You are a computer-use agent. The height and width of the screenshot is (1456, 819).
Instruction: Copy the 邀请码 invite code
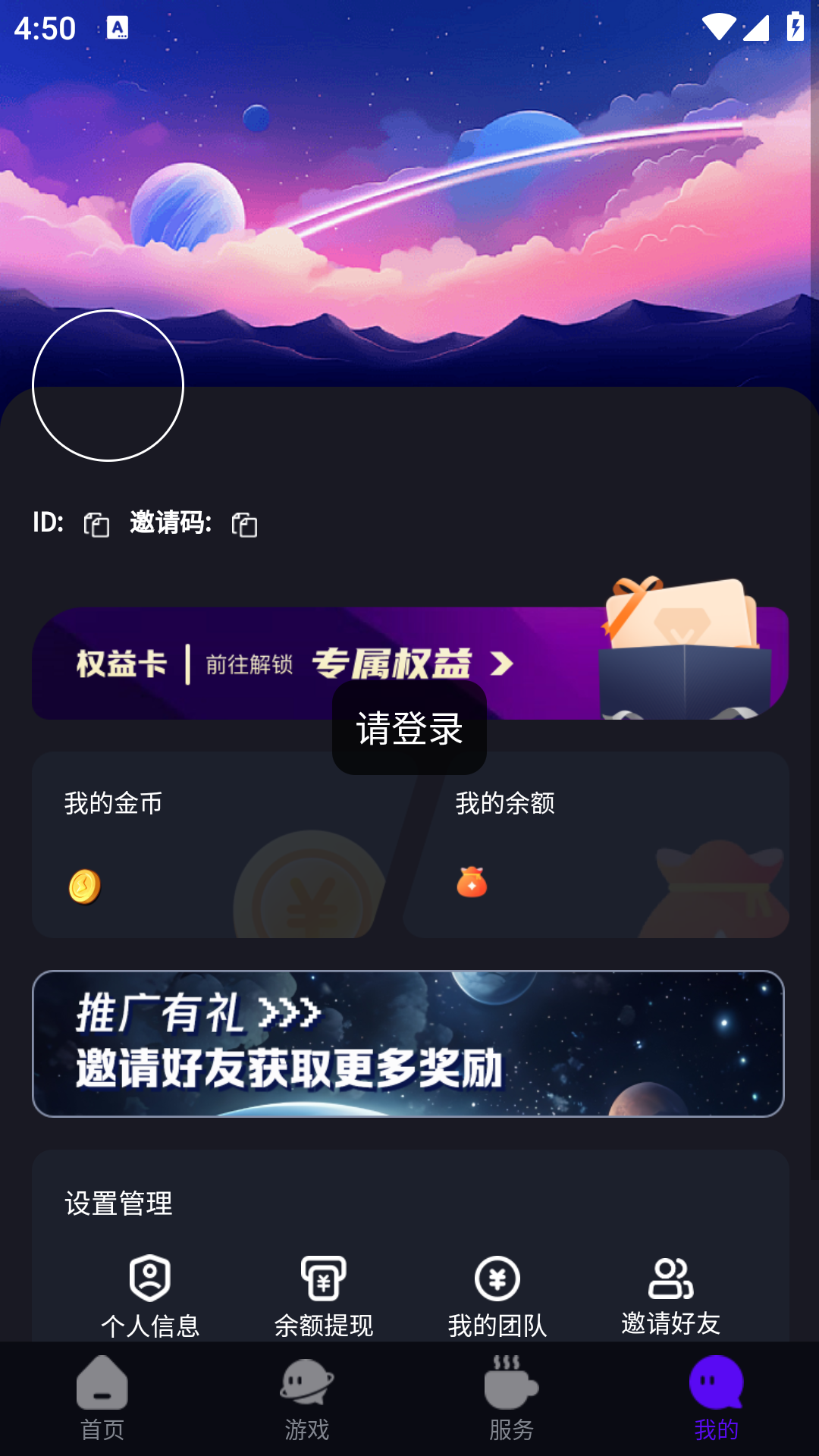pyautogui.click(x=244, y=524)
